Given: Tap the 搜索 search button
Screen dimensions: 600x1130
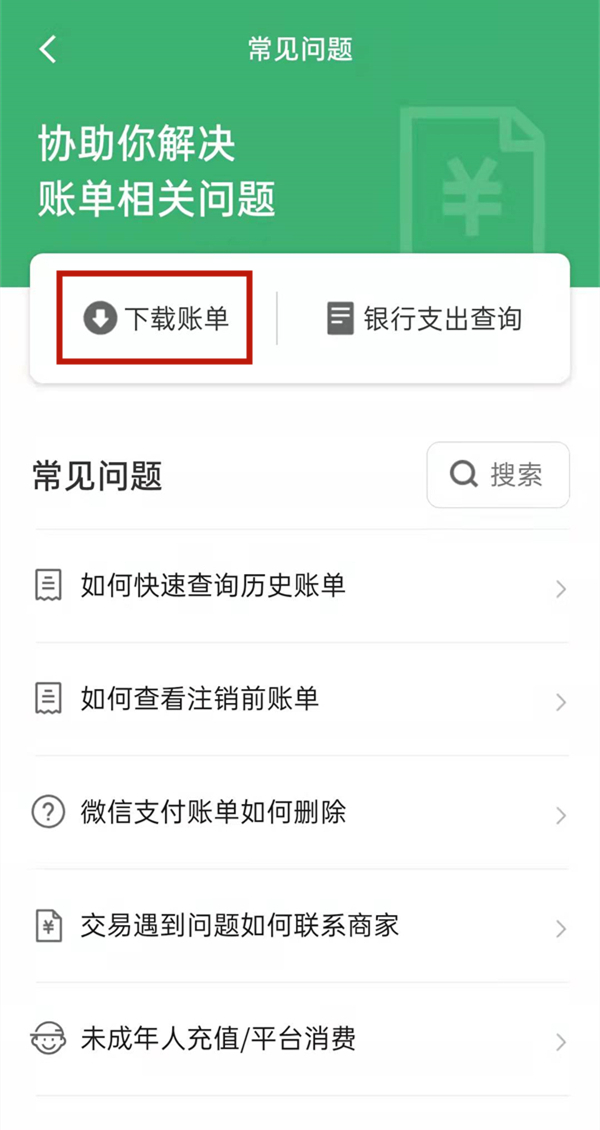Looking at the screenshot, I should click(498, 475).
